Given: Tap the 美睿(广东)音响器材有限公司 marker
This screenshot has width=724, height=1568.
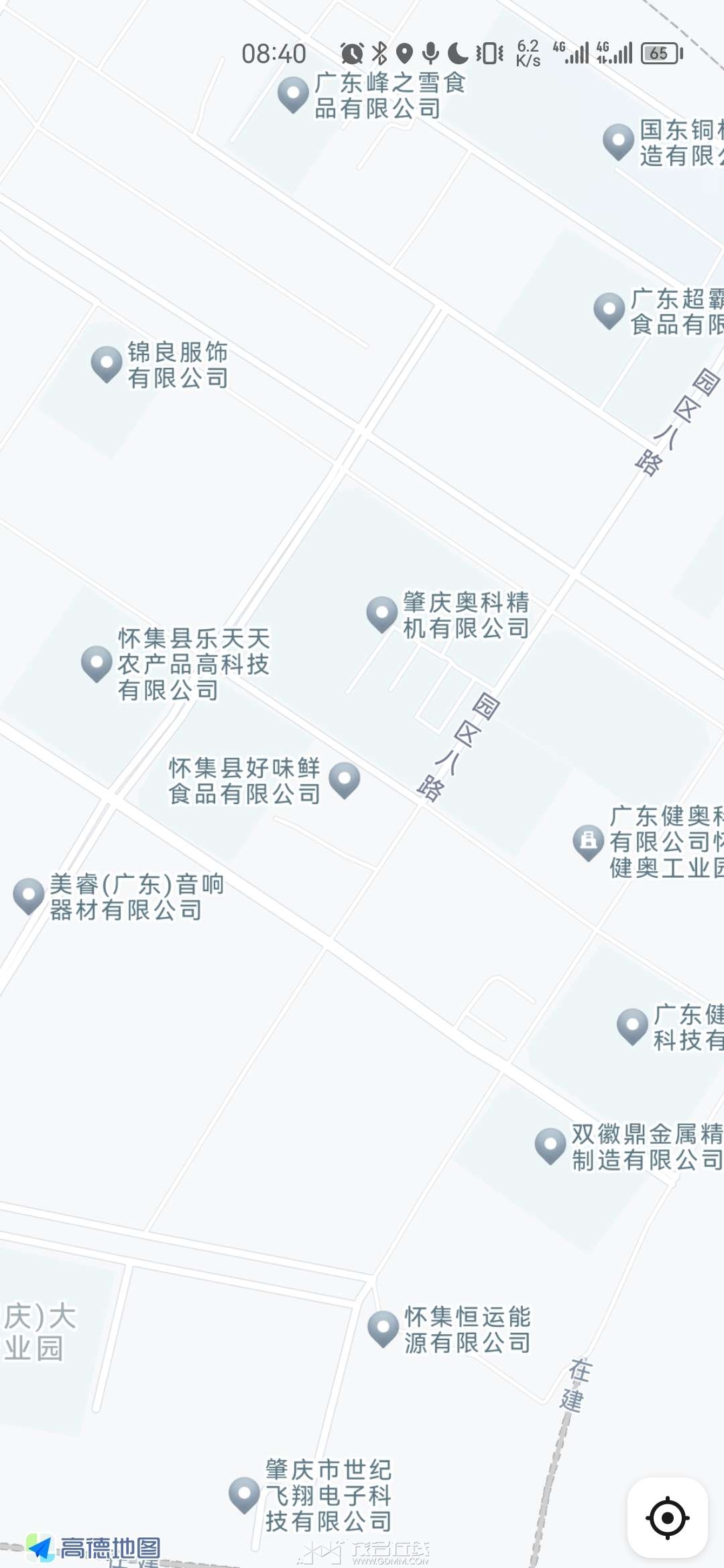Looking at the screenshot, I should tap(29, 897).
